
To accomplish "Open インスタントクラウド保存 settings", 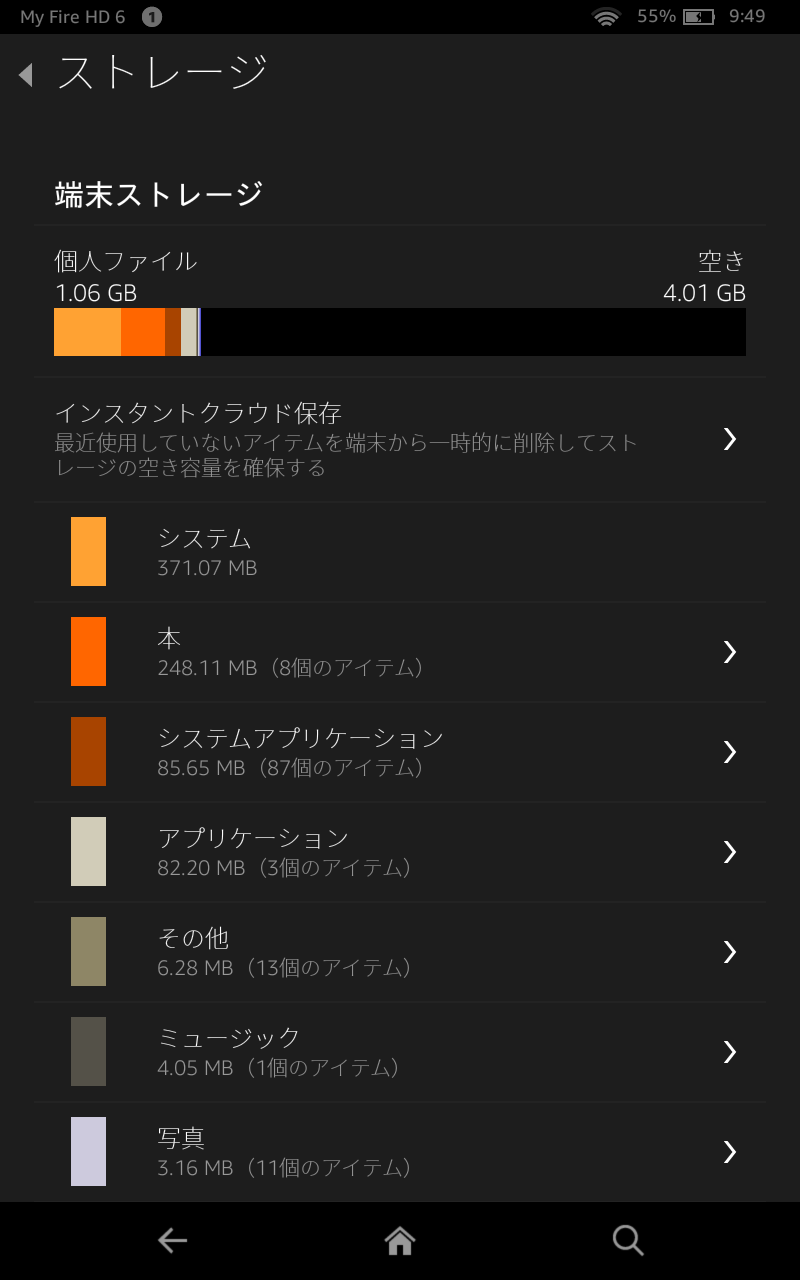I will point(400,439).
